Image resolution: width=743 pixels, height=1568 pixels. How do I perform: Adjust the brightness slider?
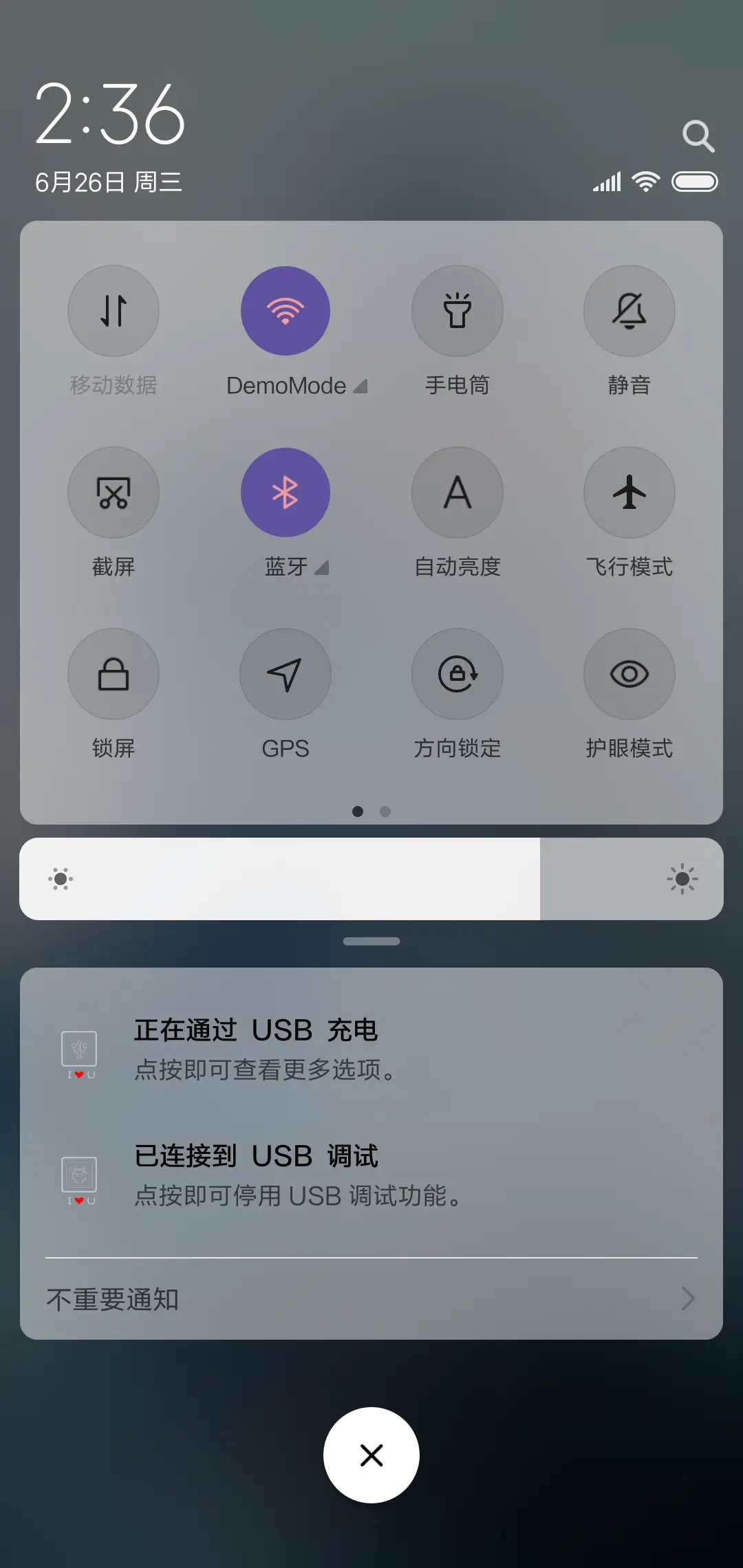tap(371, 879)
